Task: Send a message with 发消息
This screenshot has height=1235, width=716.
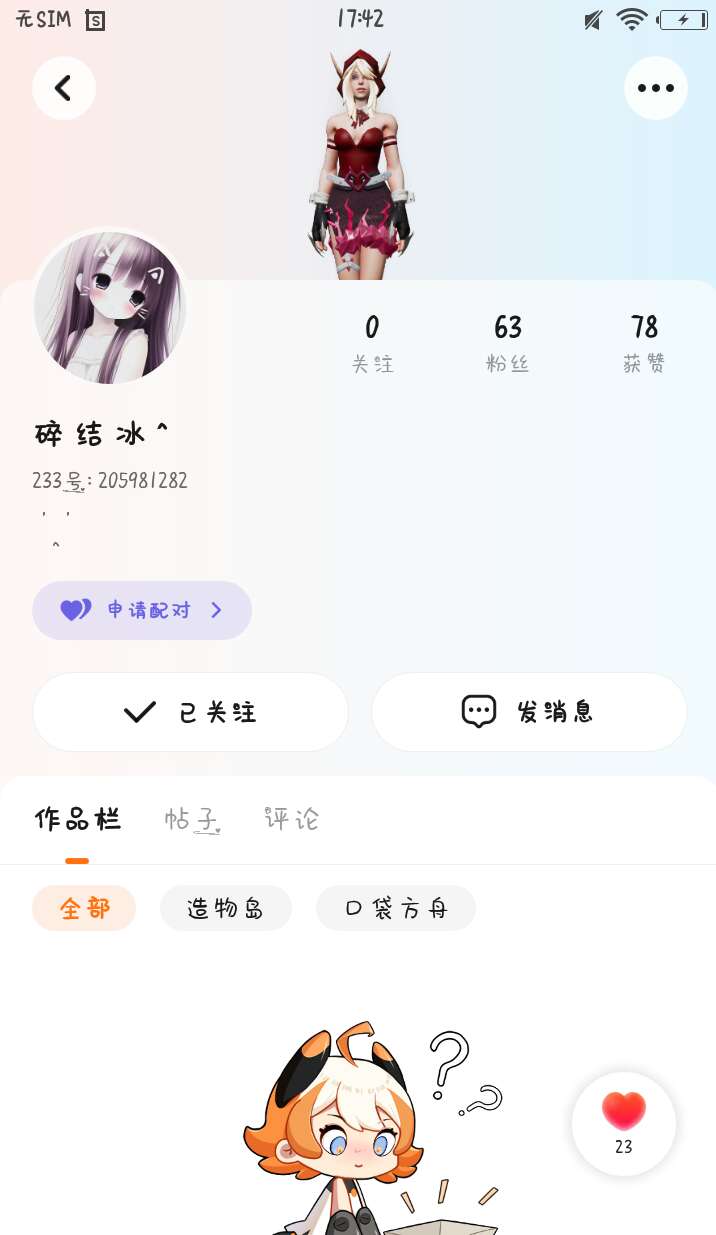Action: coord(529,712)
